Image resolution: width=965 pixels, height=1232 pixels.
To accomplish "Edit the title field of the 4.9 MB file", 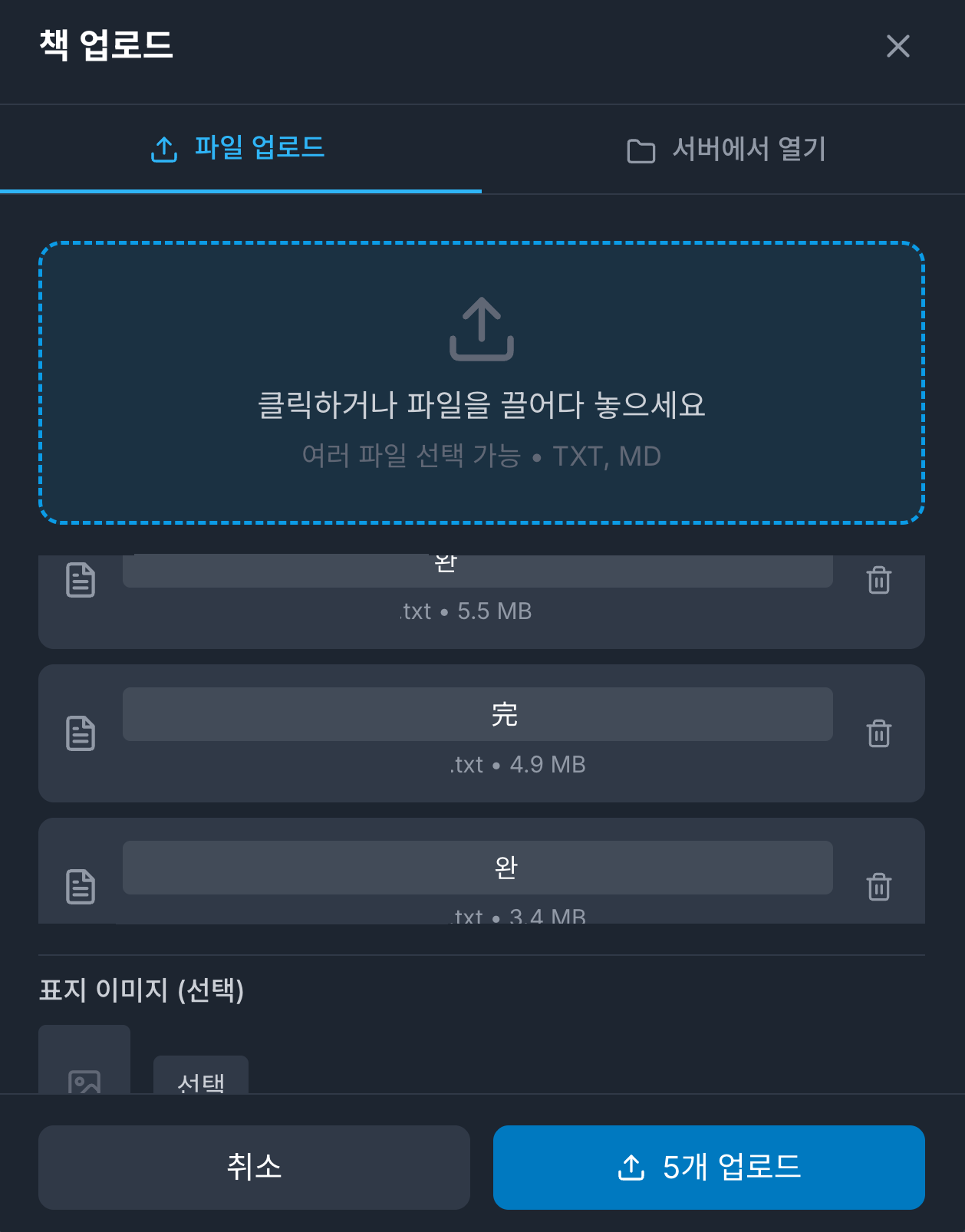I will 477,714.
